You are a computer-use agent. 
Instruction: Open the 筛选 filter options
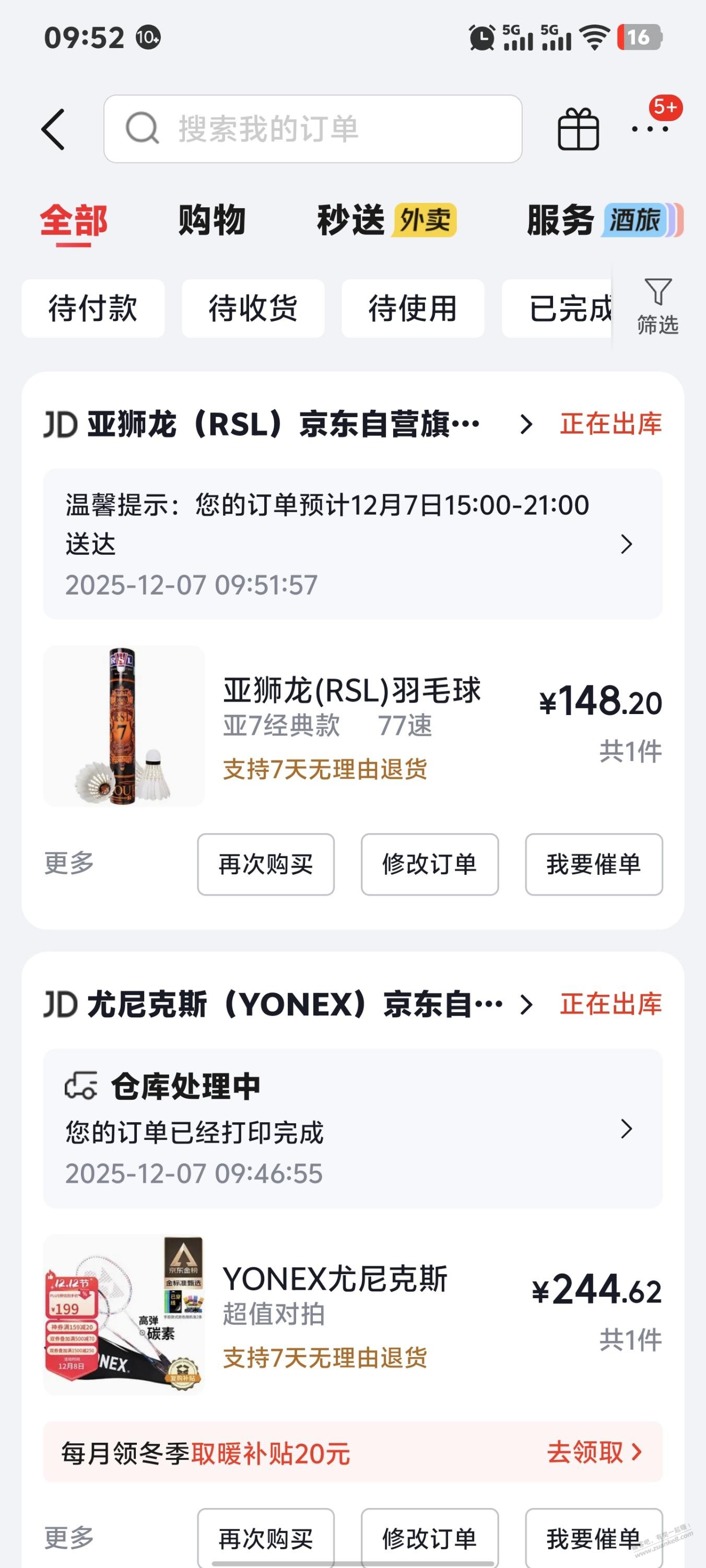(657, 307)
